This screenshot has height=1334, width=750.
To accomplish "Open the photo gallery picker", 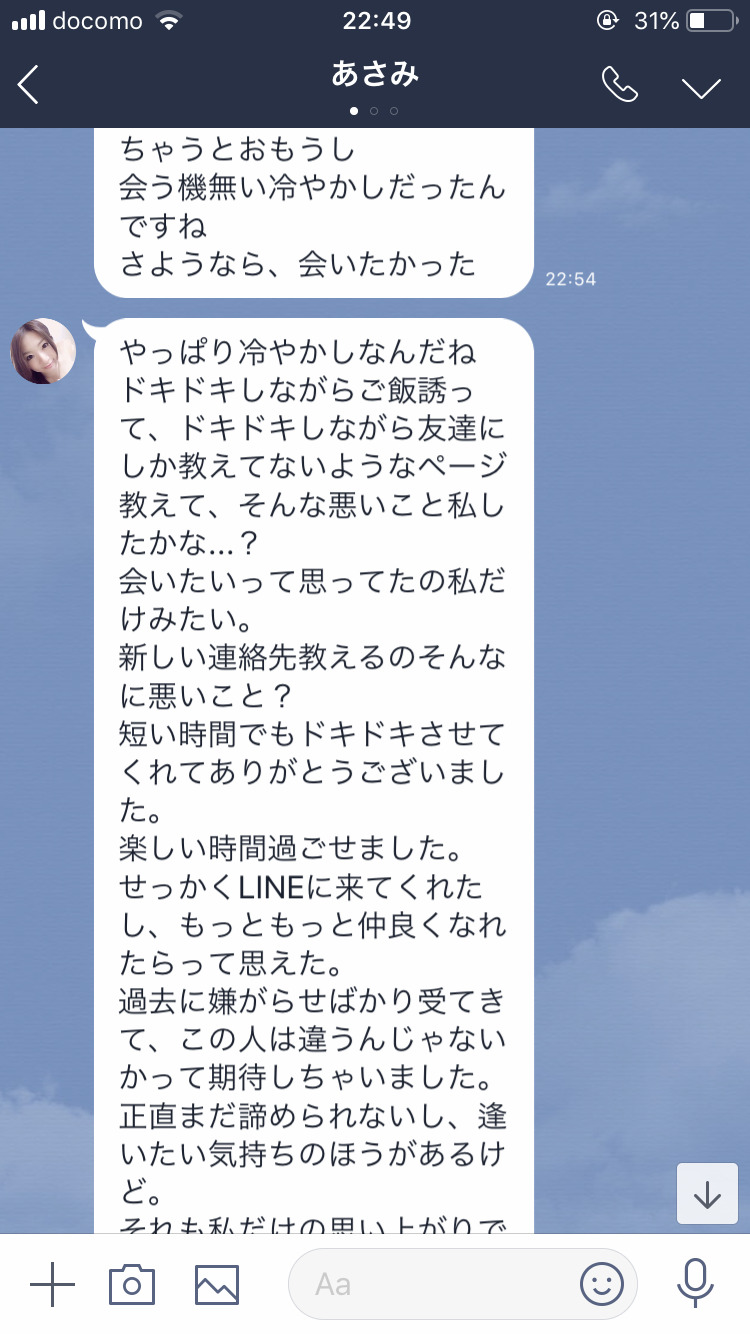I will point(217,1284).
